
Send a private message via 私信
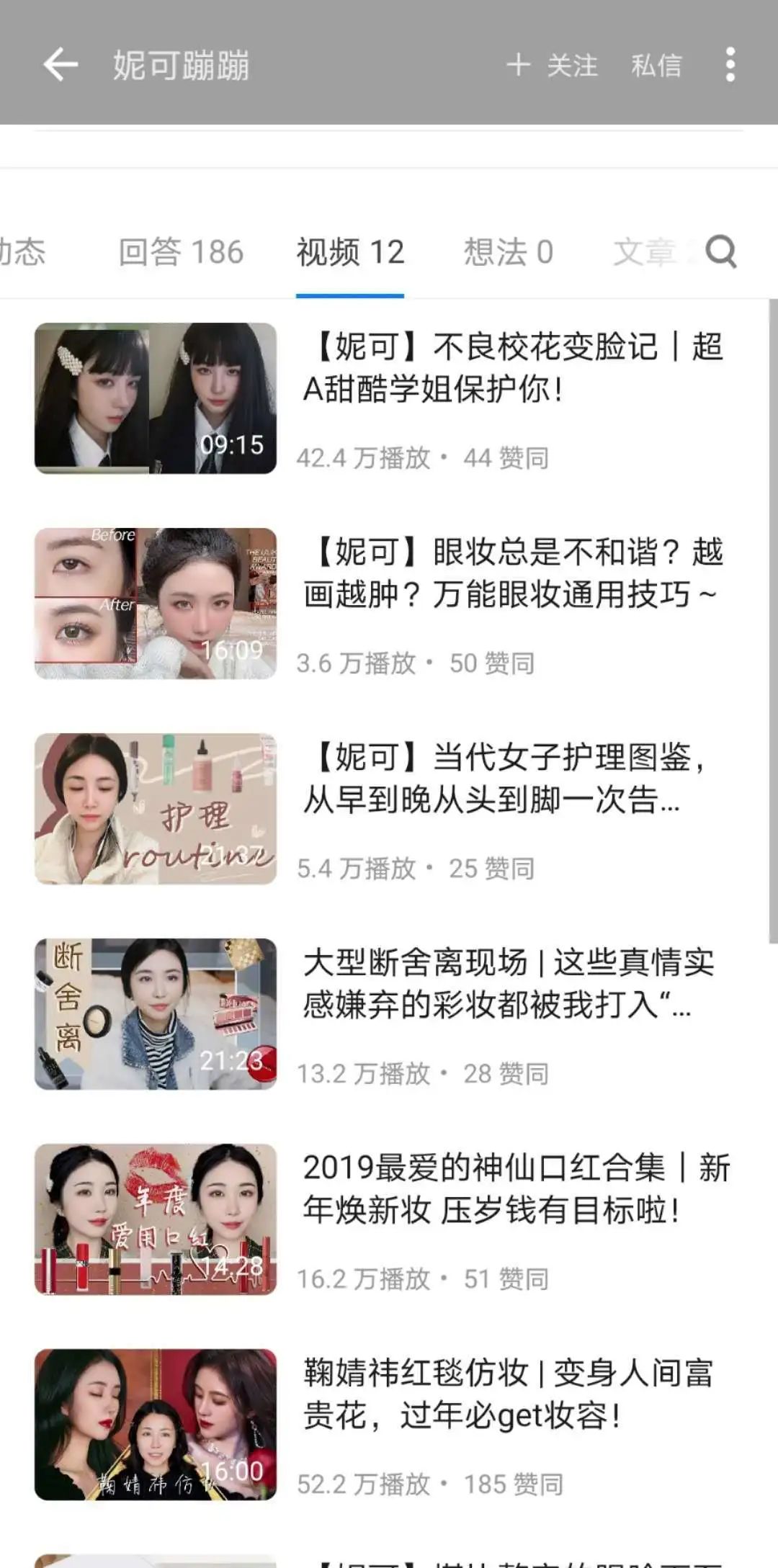tap(656, 66)
